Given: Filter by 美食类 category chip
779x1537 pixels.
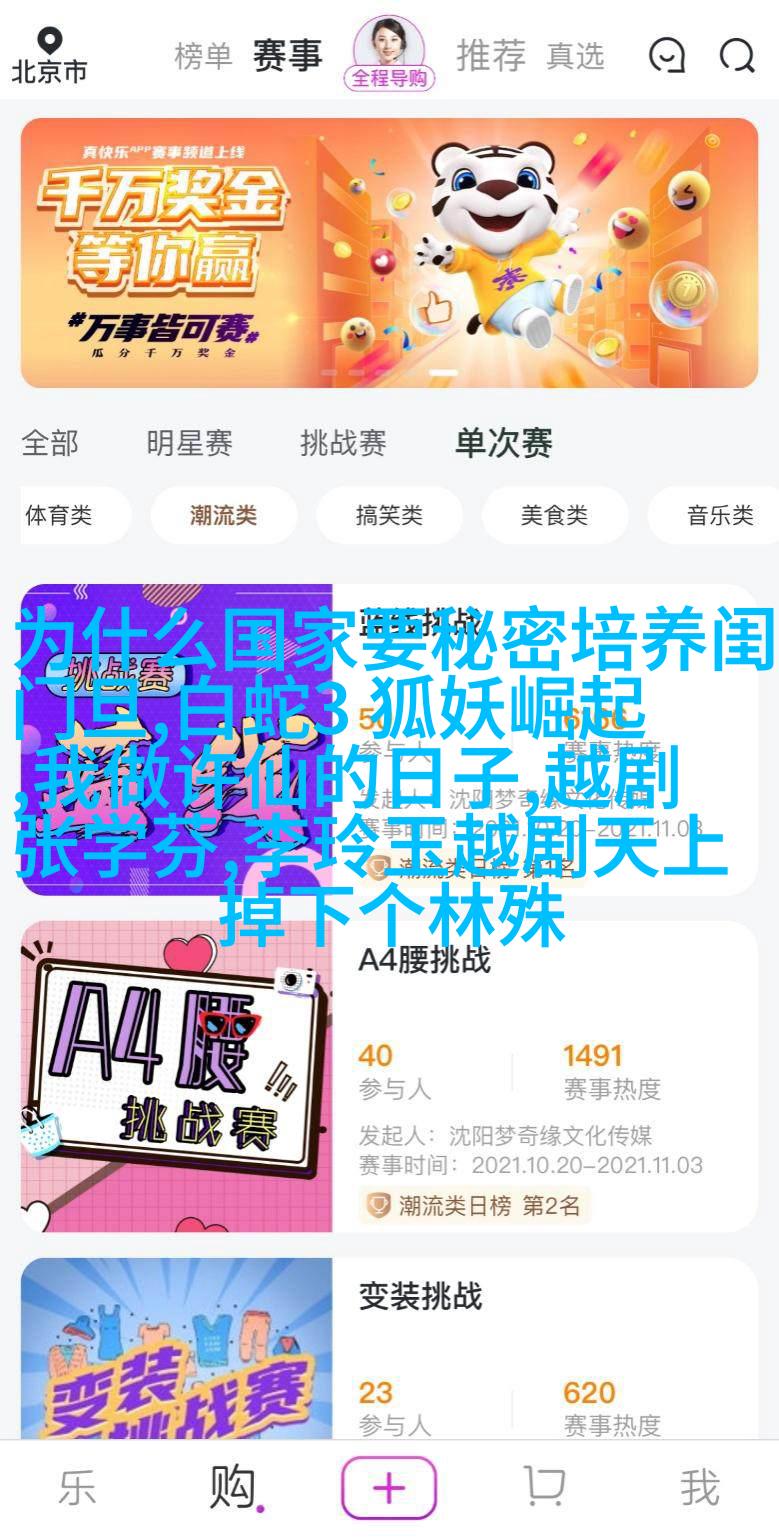Looking at the screenshot, I should [x=554, y=515].
